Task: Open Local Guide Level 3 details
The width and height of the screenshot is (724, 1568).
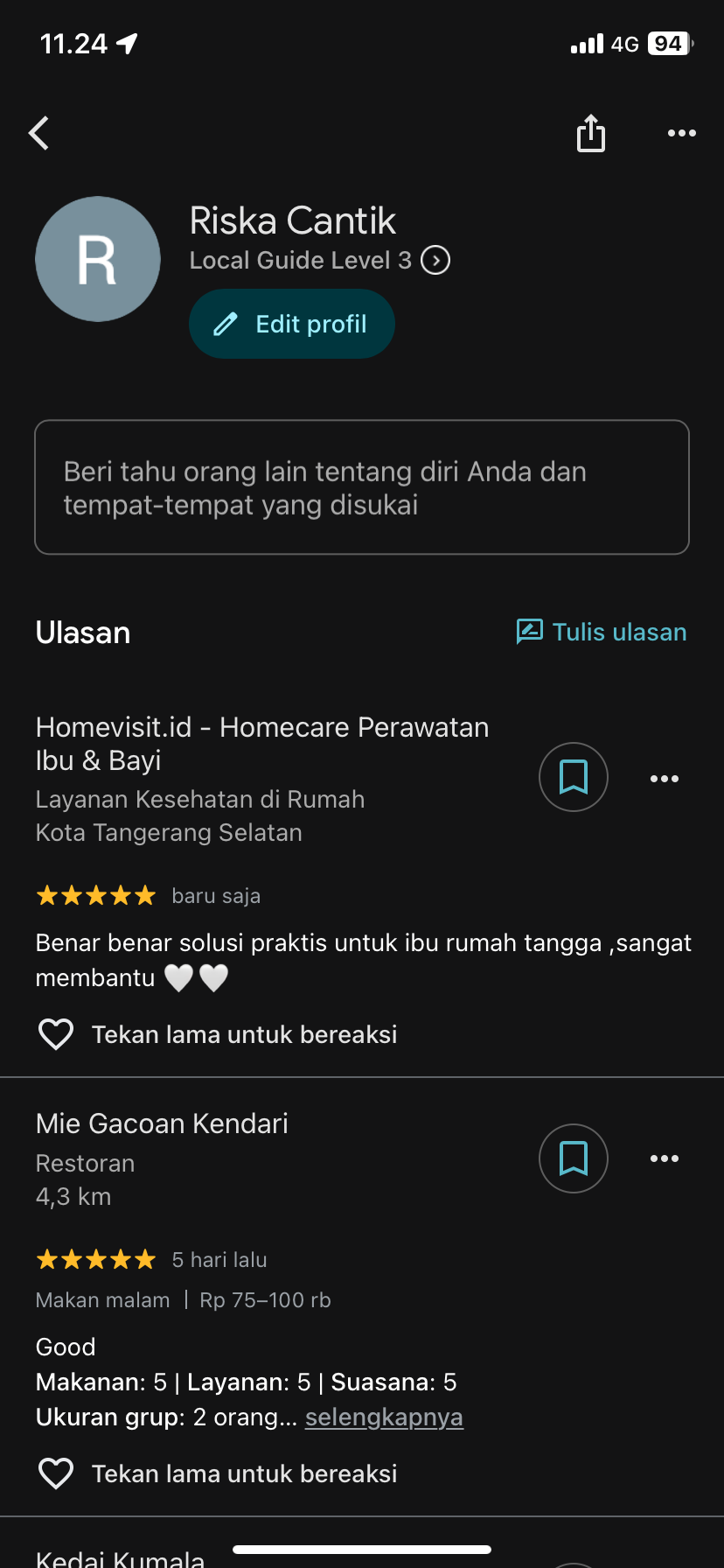Action: 435,261
